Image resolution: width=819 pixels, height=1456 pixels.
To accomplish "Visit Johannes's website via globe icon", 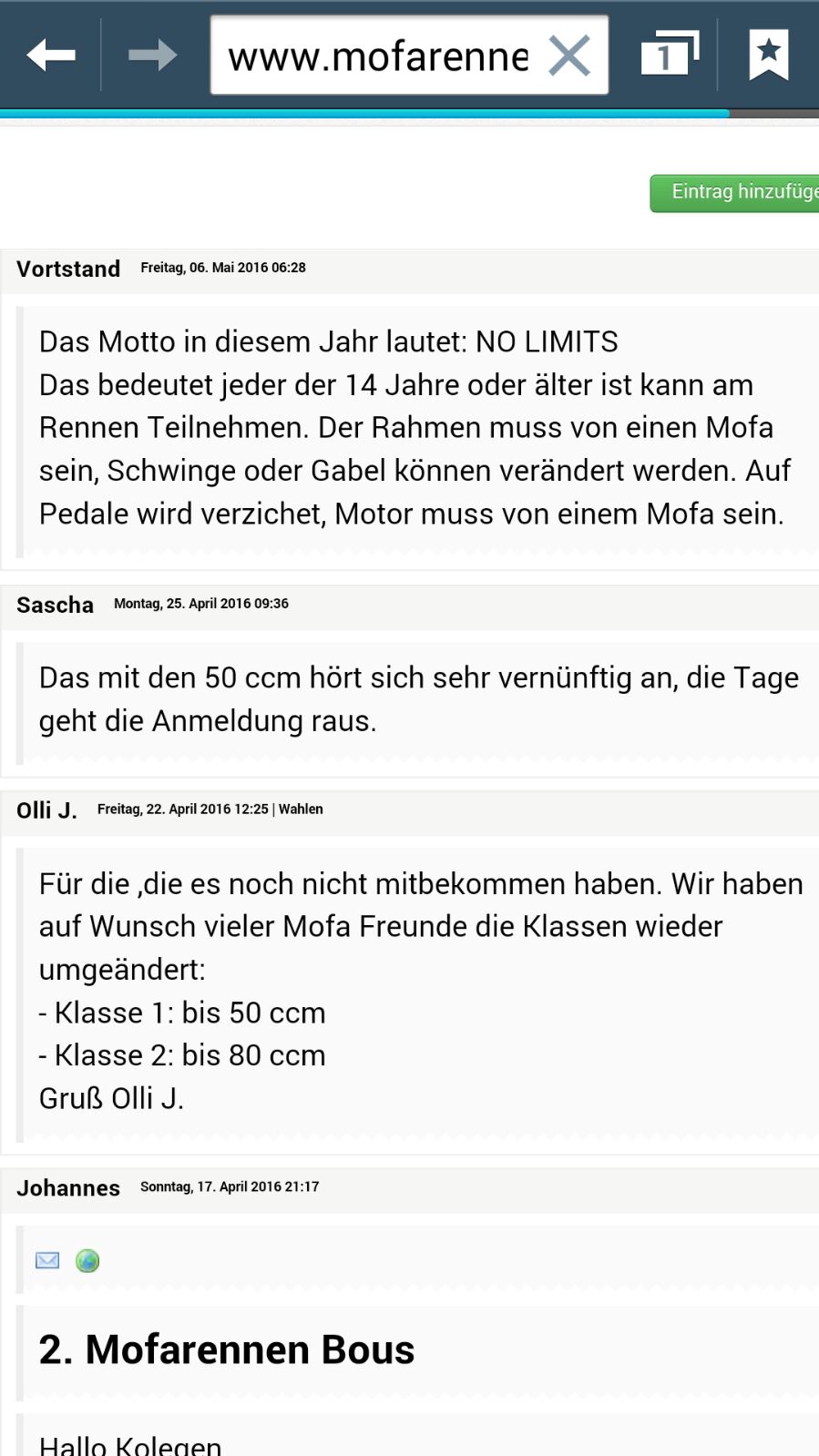I will click(87, 1260).
